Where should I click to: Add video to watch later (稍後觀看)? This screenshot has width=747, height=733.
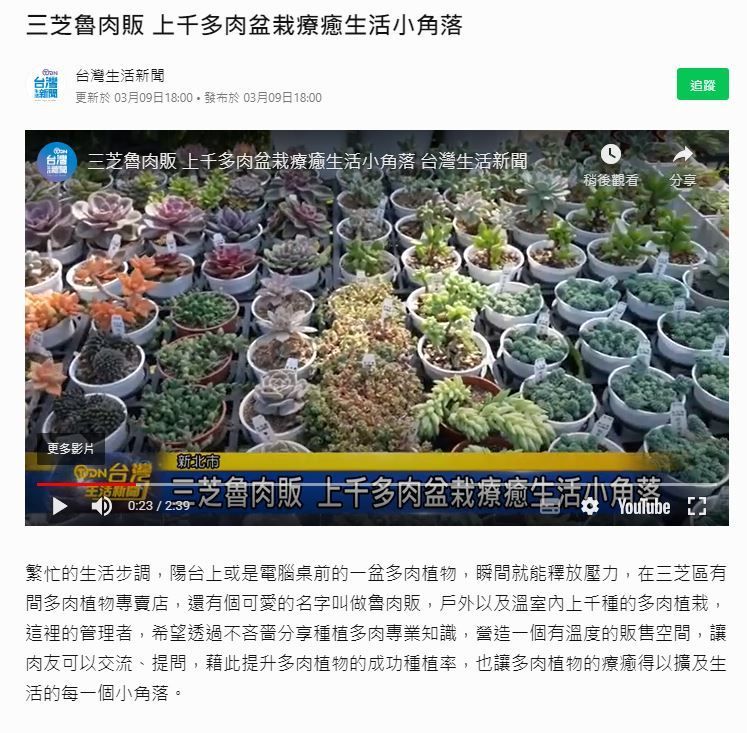tap(610, 163)
